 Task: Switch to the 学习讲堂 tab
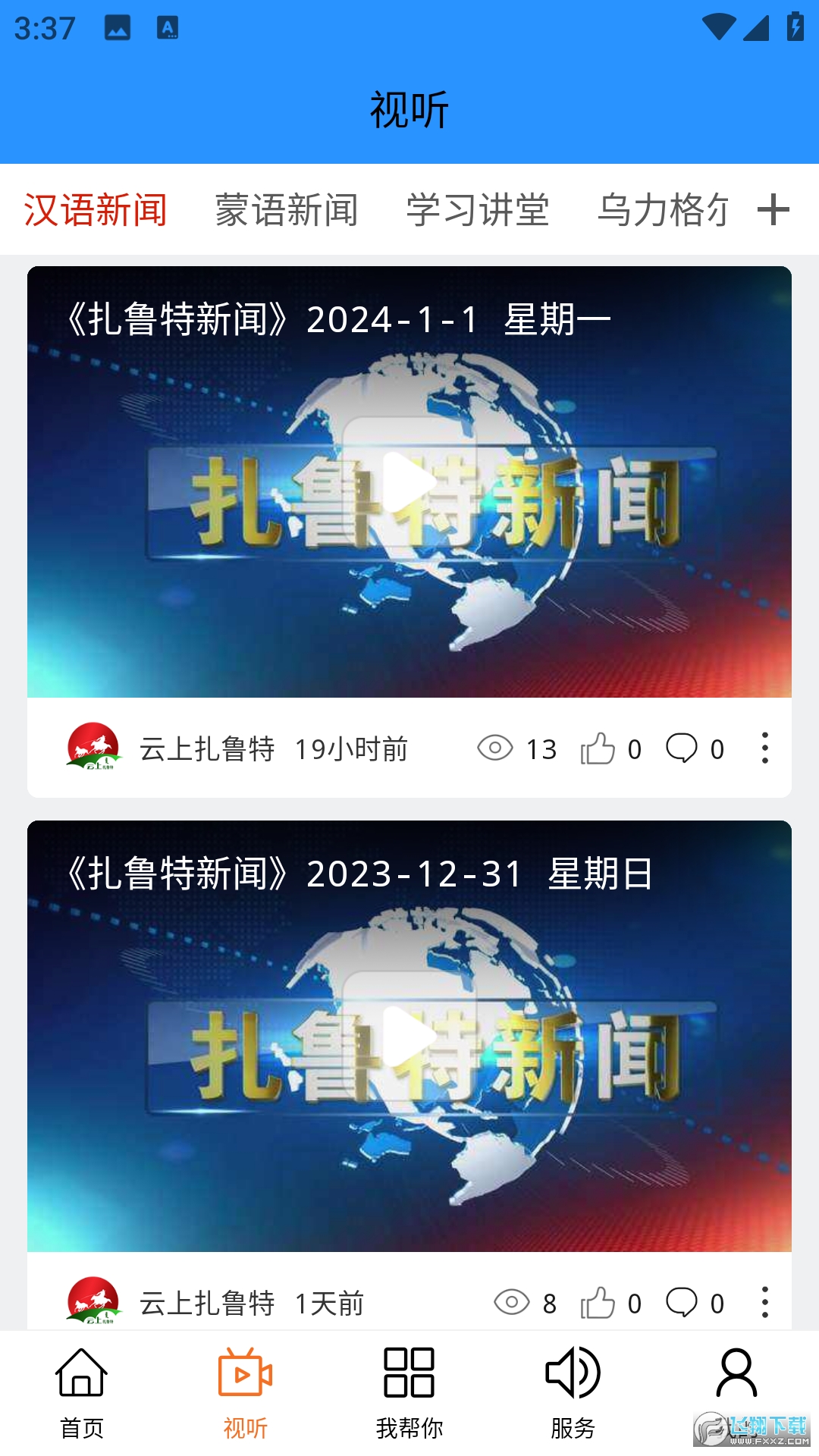click(479, 211)
